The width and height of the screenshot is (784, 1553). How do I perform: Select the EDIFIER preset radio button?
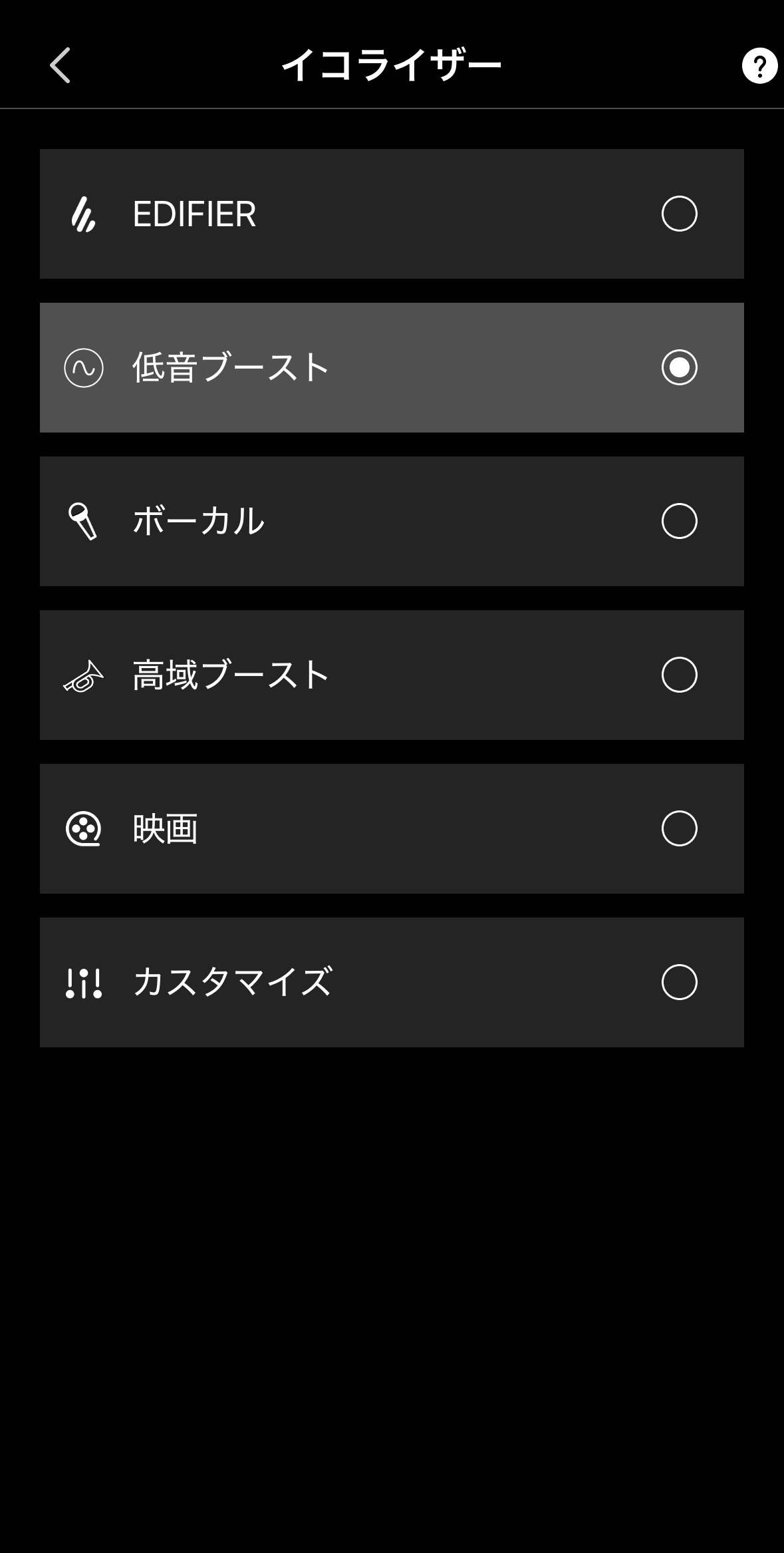(x=680, y=214)
